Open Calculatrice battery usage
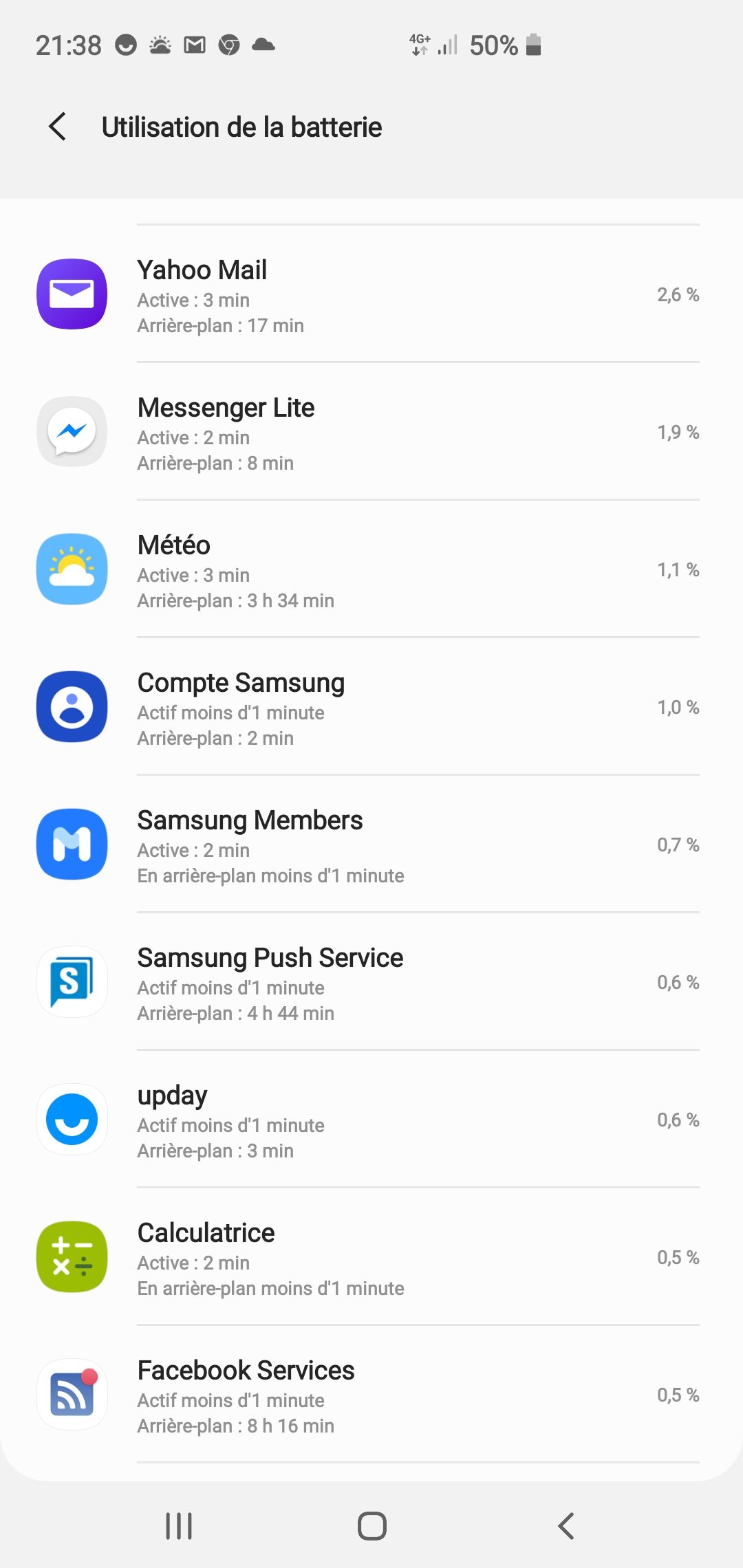743x1568 pixels. coord(371,1257)
